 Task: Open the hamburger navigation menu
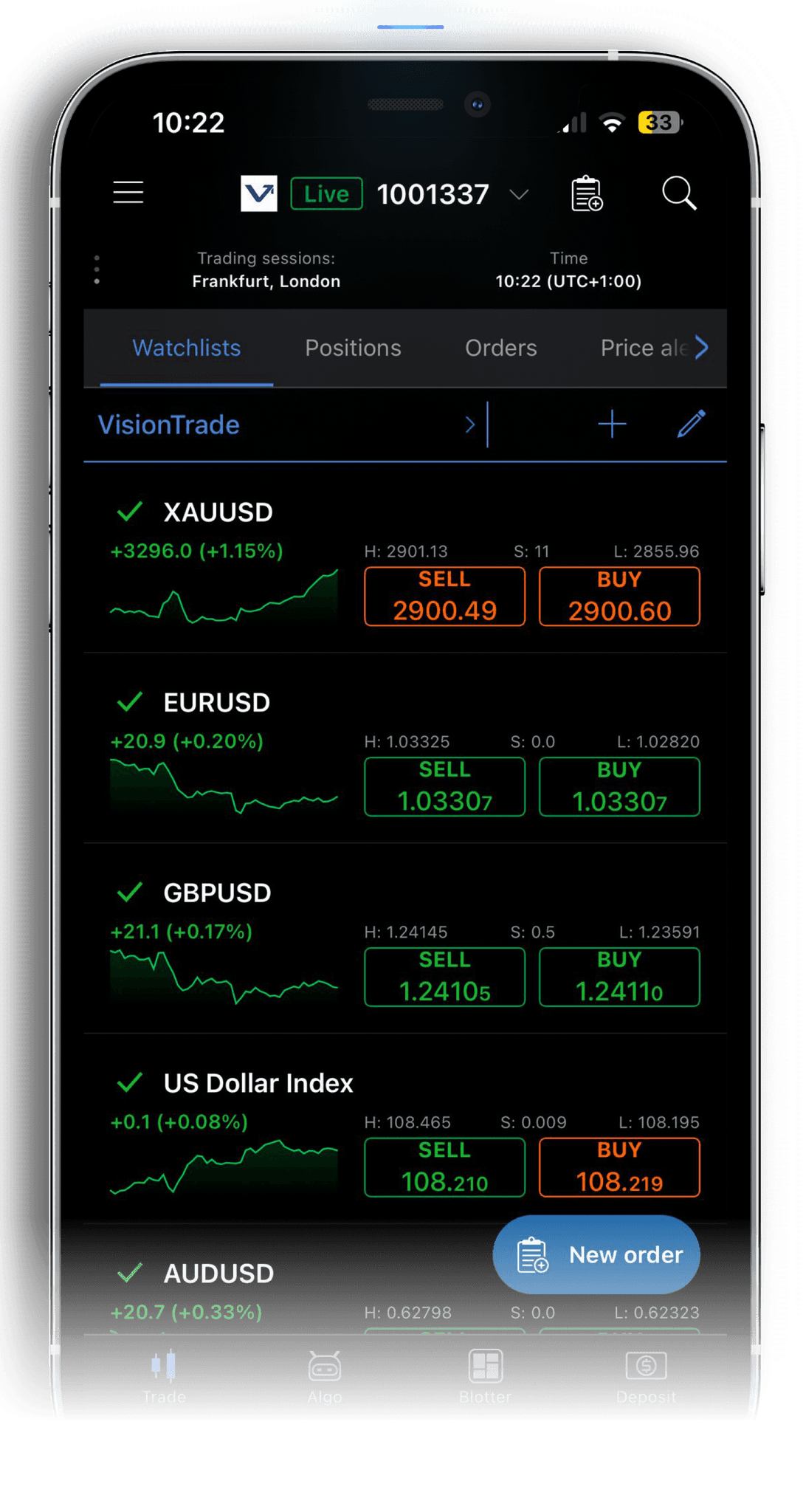coord(127,193)
